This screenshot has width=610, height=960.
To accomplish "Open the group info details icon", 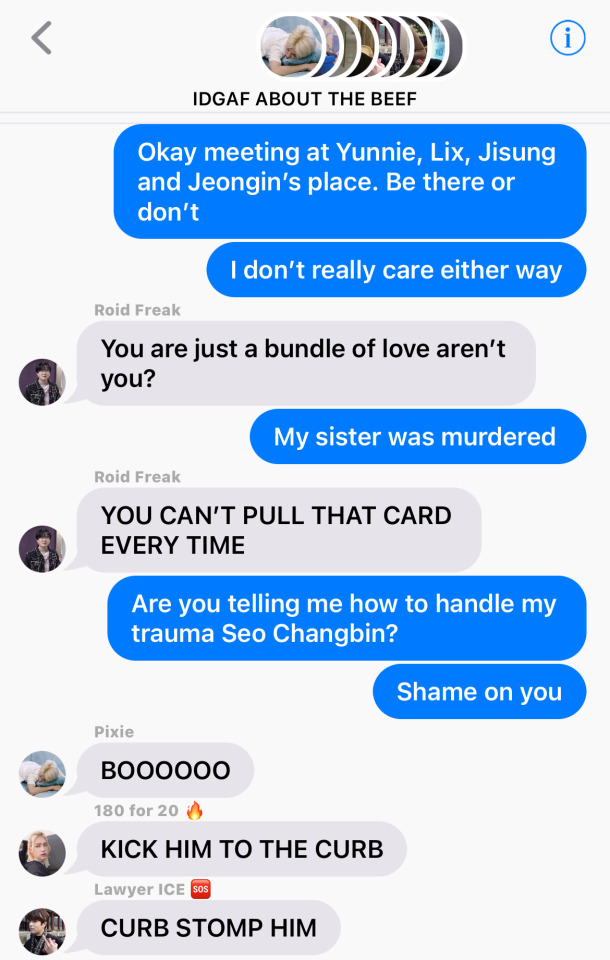I will (x=567, y=38).
